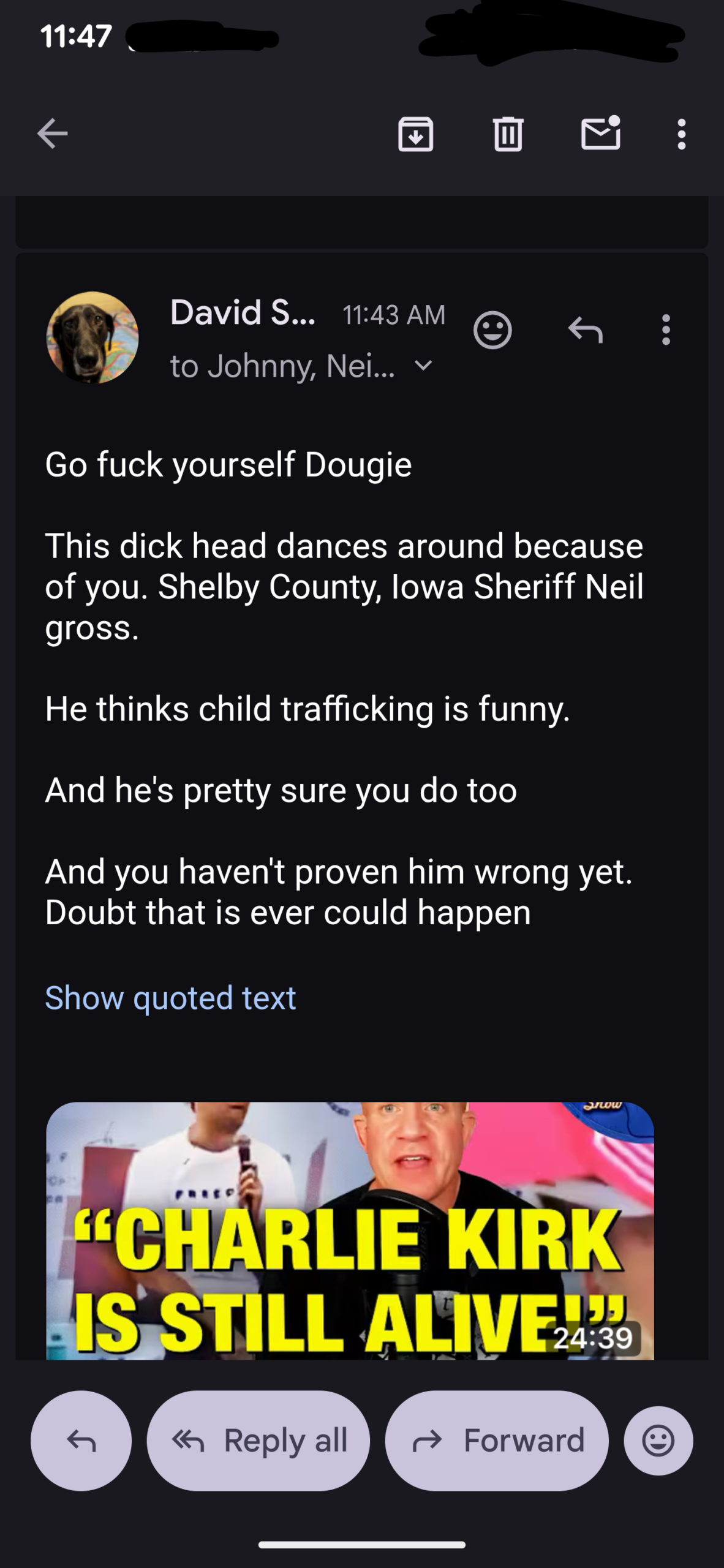This screenshot has height=1568, width=724.
Task: Show quoted text
Action: pyautogui.click(x=170, y=998)
